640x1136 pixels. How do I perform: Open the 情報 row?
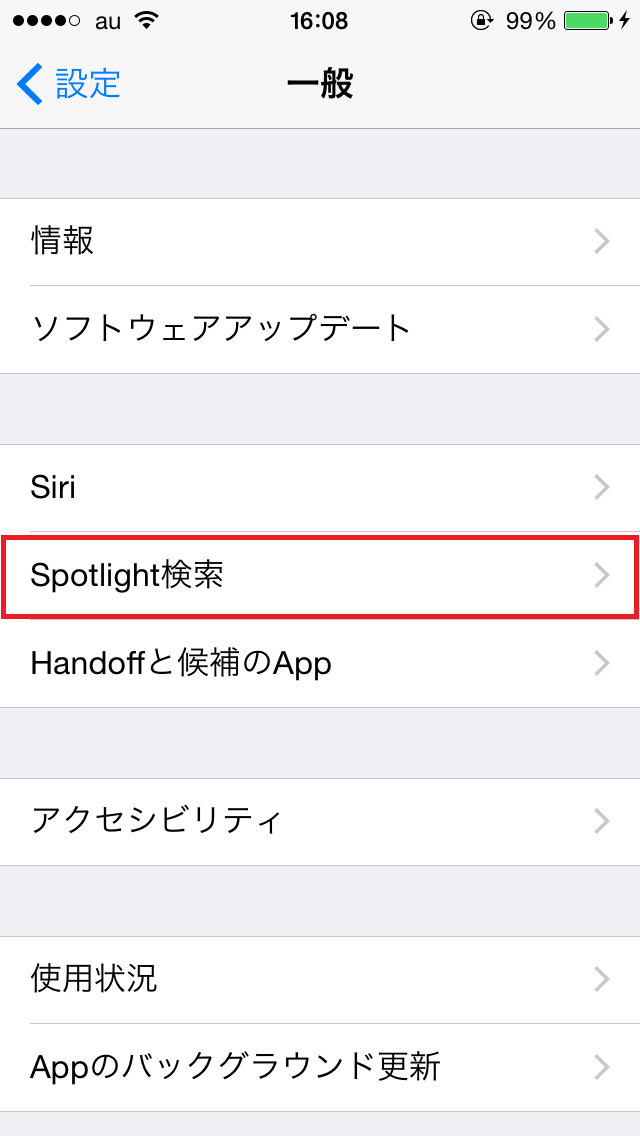tap(320, 242)
